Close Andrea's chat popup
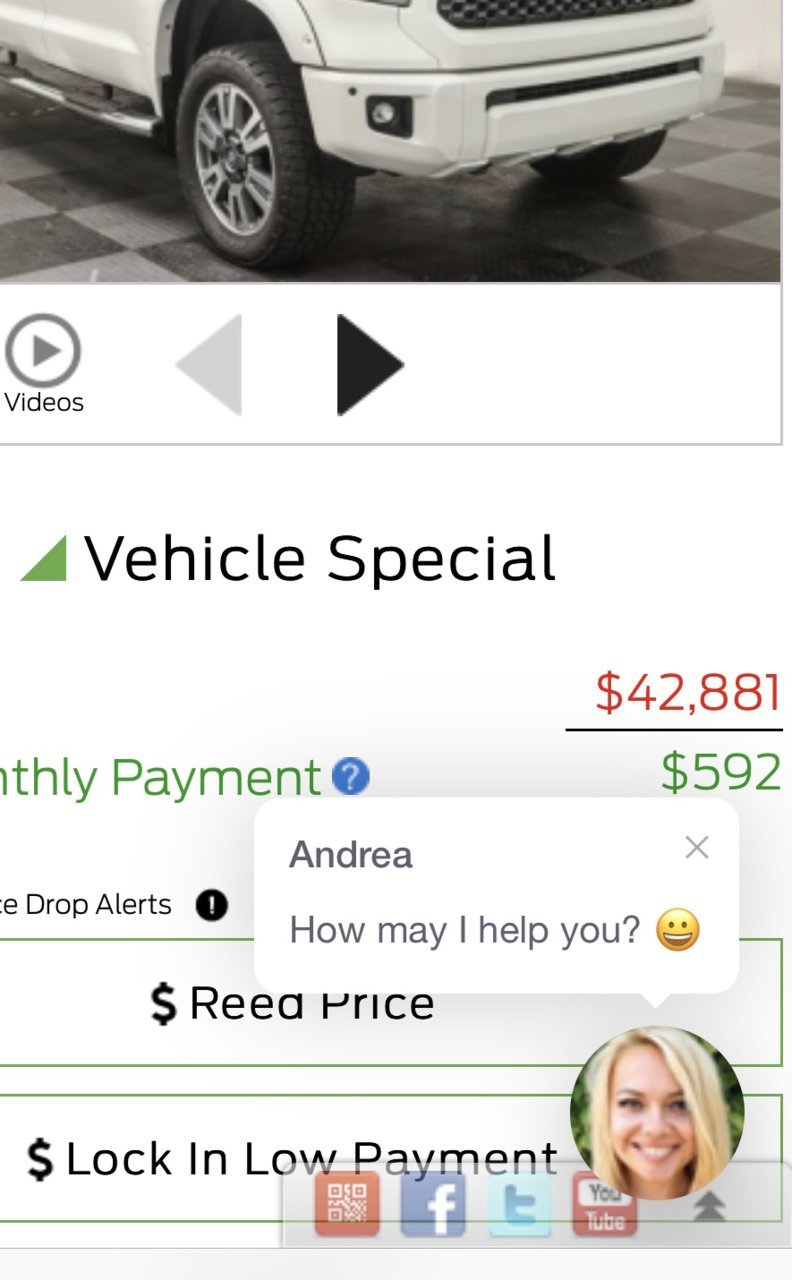This screenshot has width=792, height=1280. pos(697,848)
